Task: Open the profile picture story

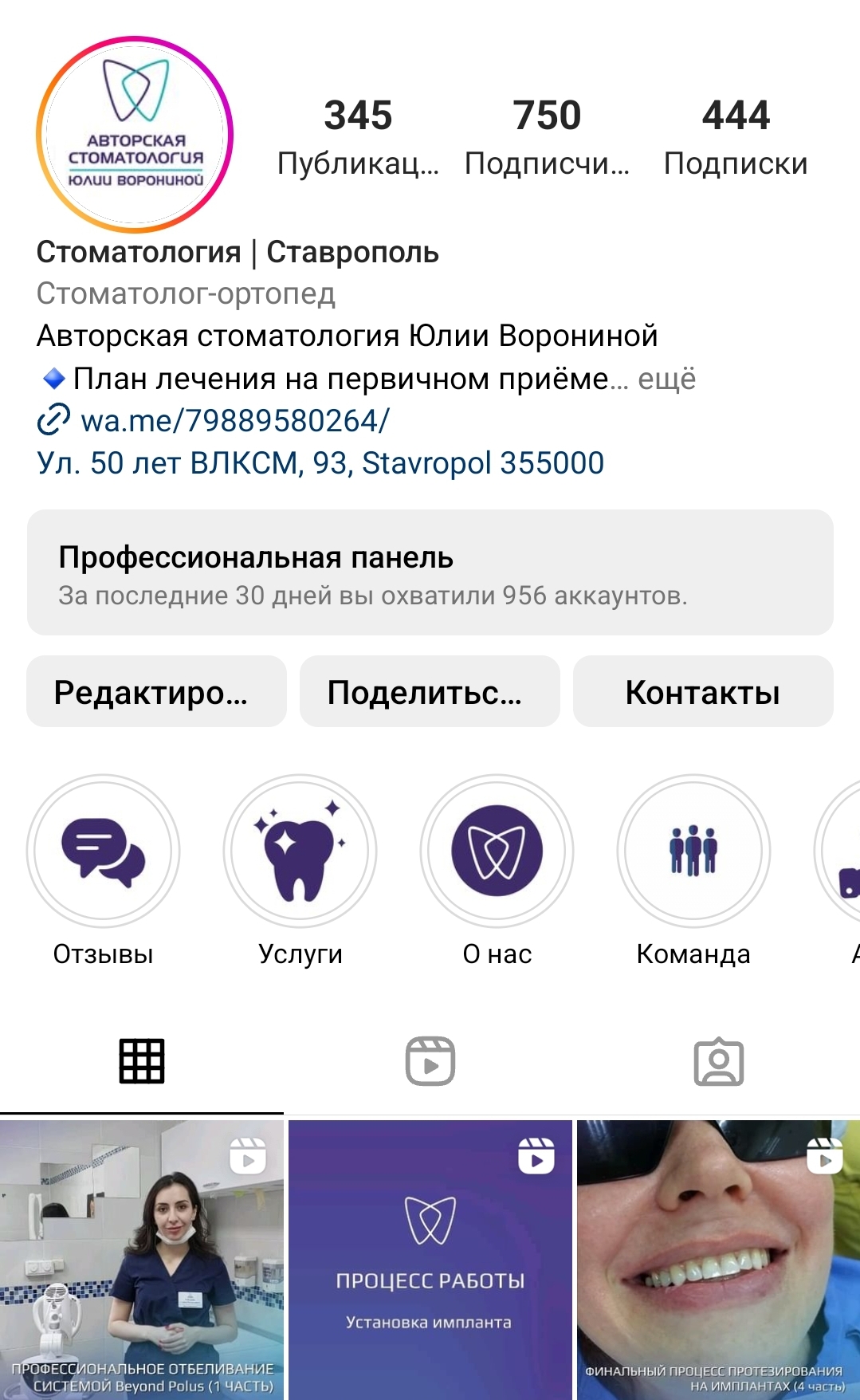Action: (135, 135)
